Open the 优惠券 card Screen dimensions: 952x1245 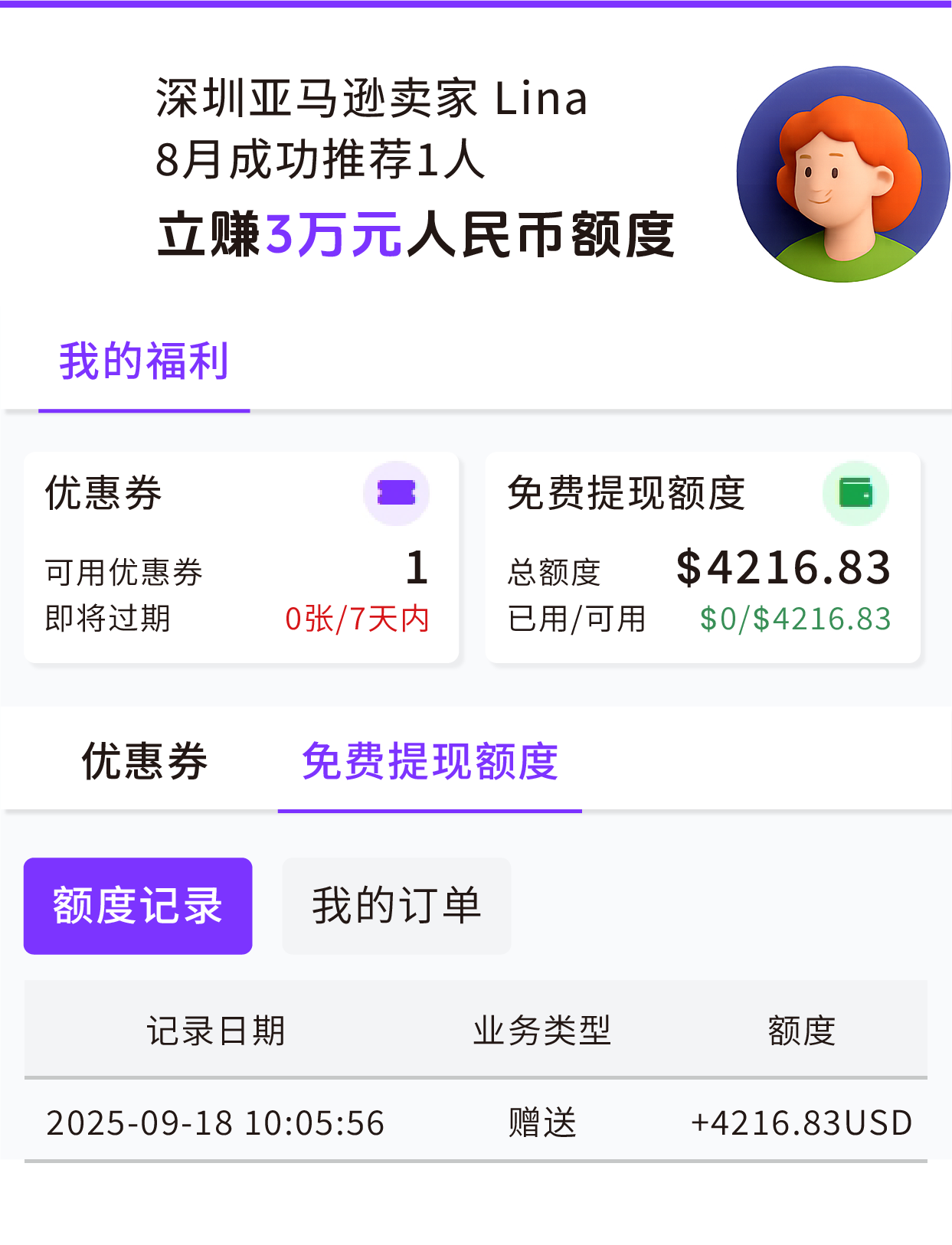point(240,557)
